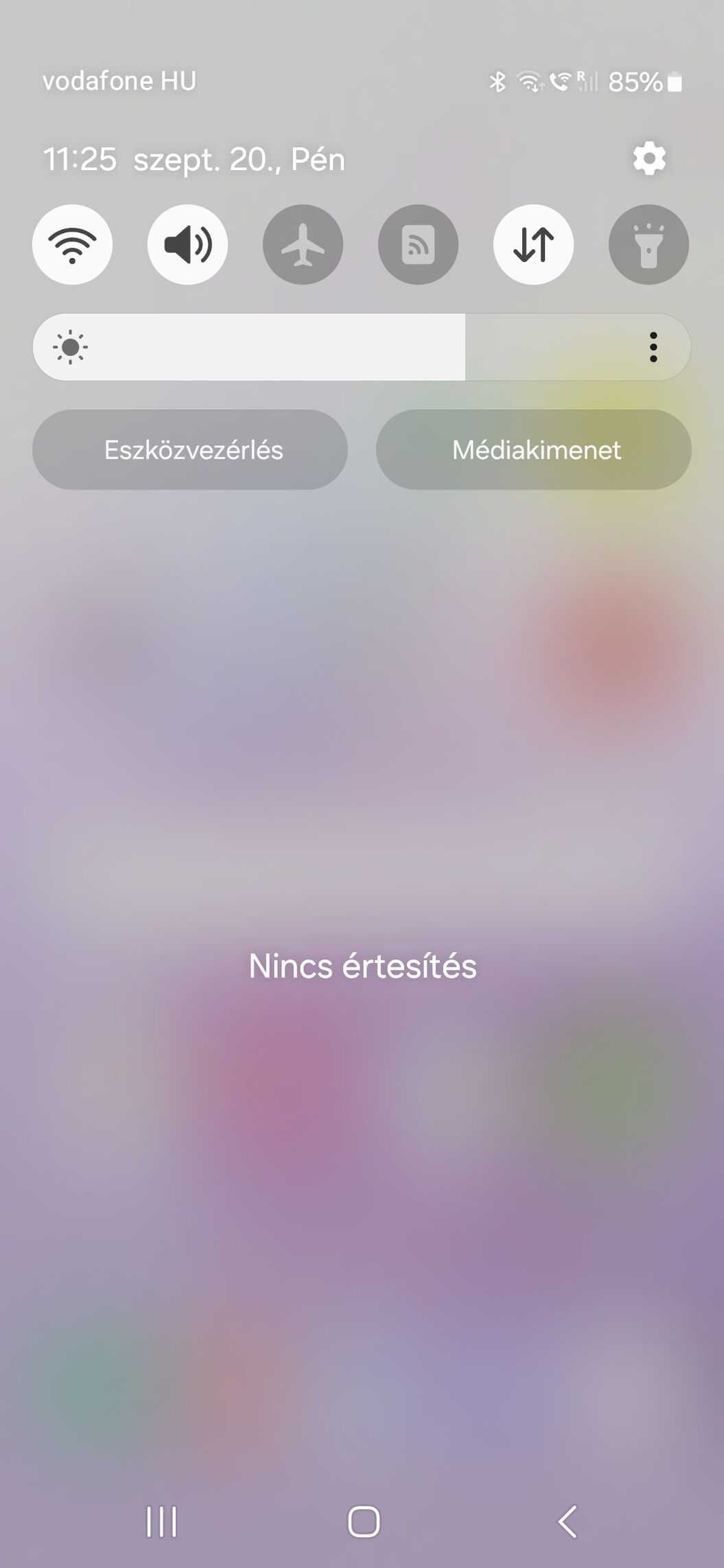Go to the home screen
This screenshot has height=1568, width=724.
click(x=363, y=1522)
